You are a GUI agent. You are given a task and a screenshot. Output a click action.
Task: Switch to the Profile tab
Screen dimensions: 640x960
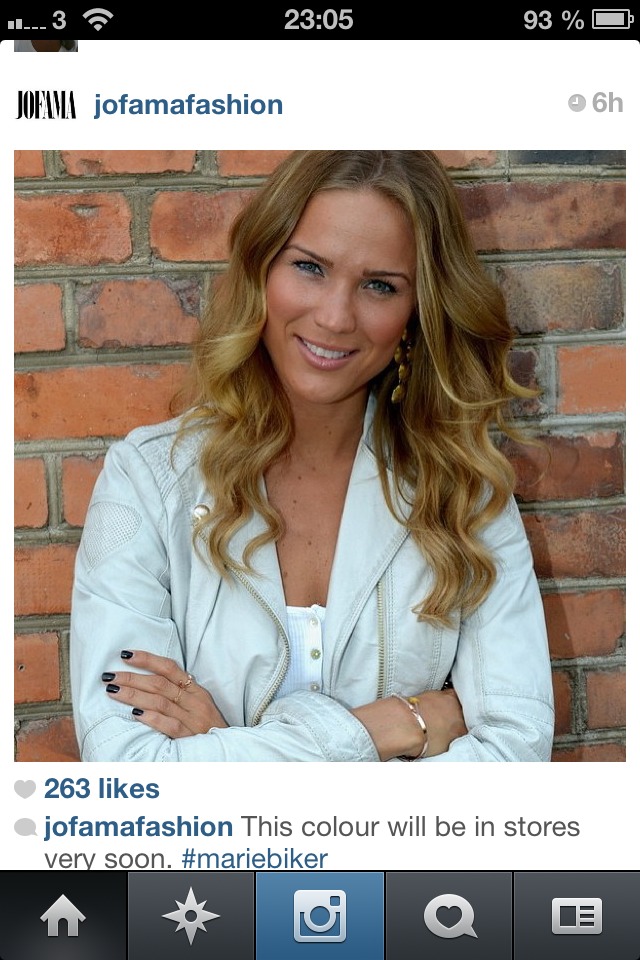tap(576, 916)
